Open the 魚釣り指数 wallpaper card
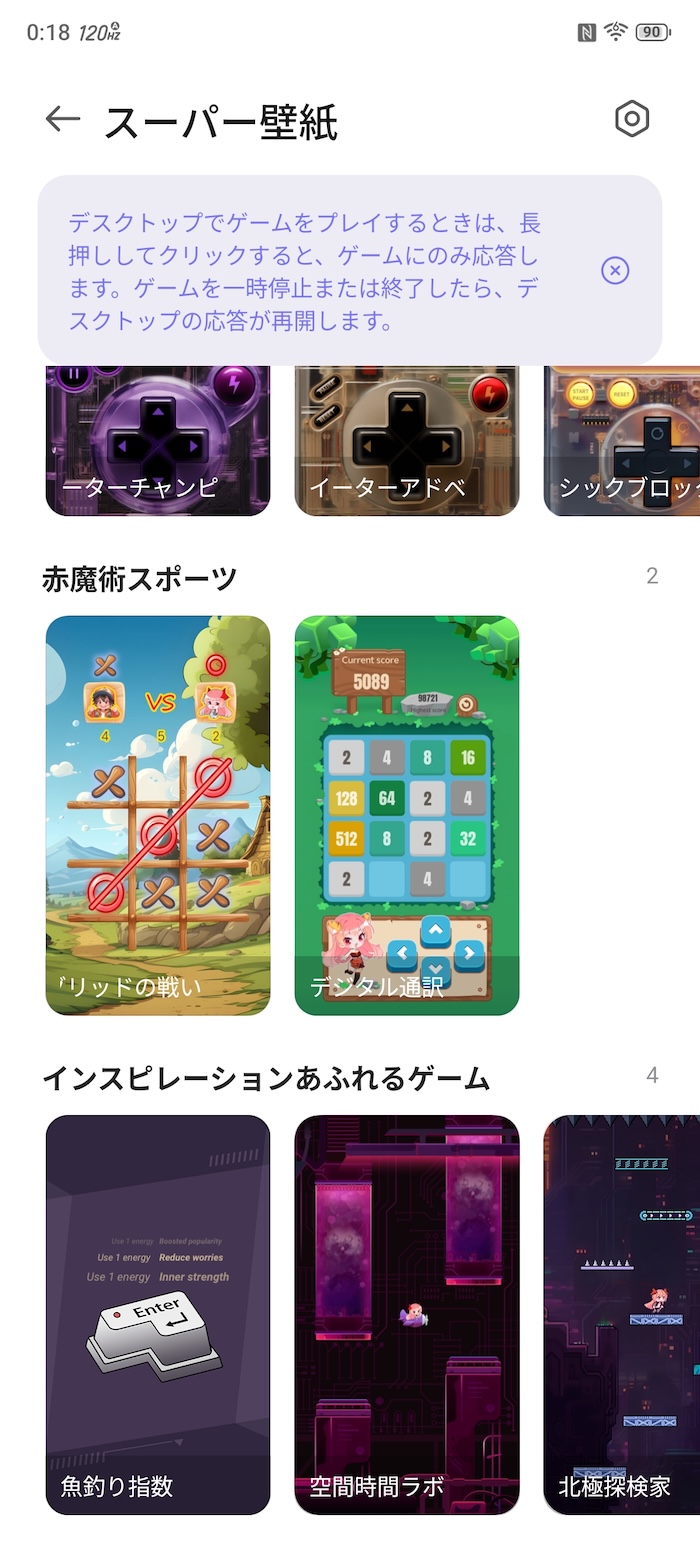700x1556 pixels. [x=158, y=1315]
